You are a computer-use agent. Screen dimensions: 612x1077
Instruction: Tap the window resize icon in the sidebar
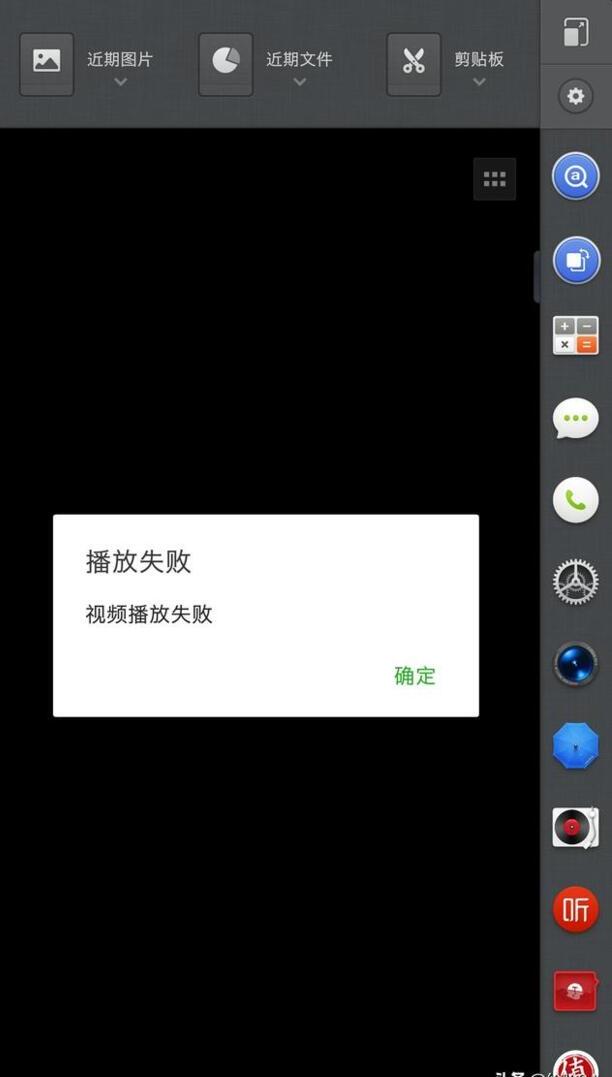(x=576, y=32)
